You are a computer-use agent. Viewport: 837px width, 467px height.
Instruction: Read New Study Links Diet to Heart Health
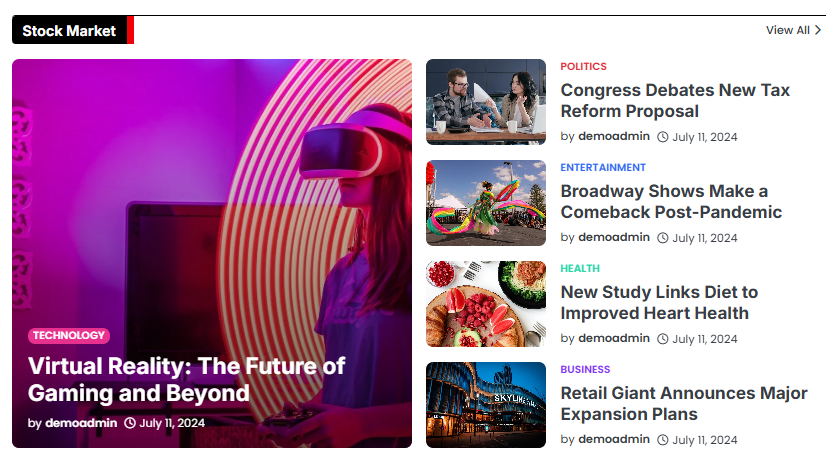[x=659, y=303]
